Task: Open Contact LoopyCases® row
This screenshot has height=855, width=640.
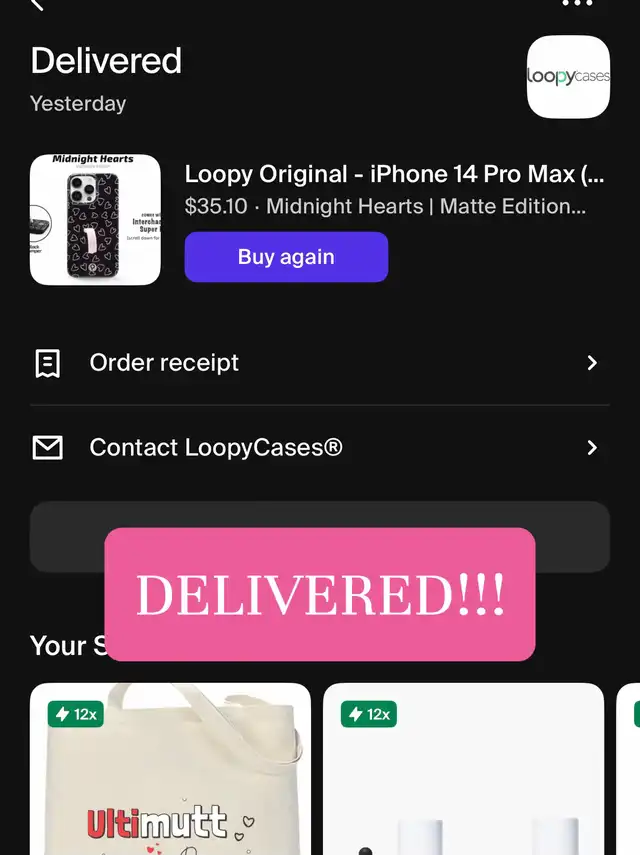Action: click(319, 448)
